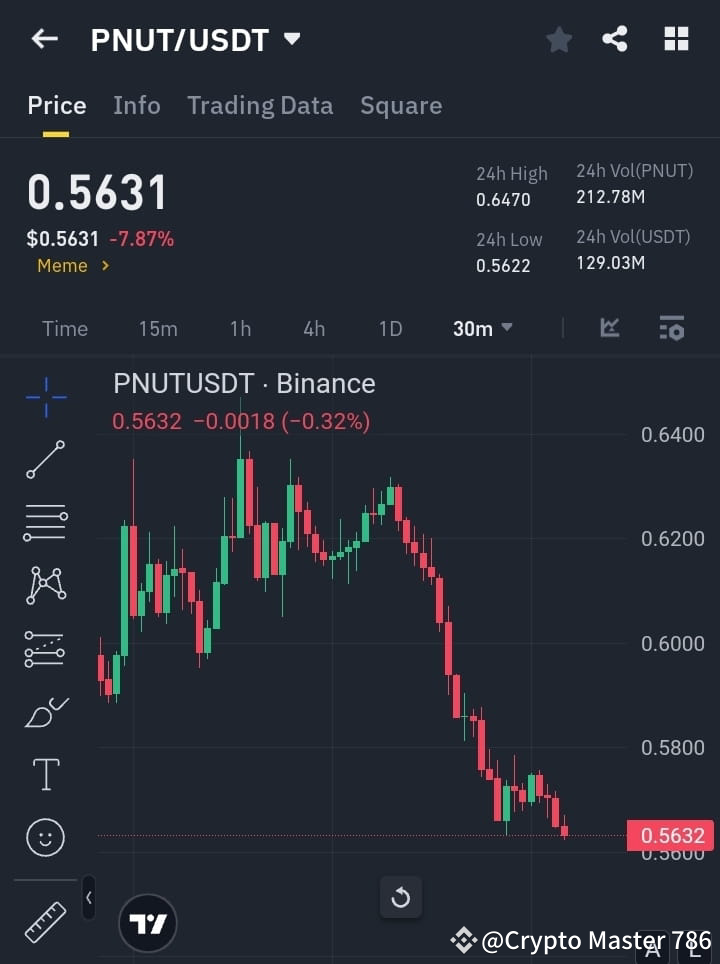Select the forecast projection tool

[45, 649]
